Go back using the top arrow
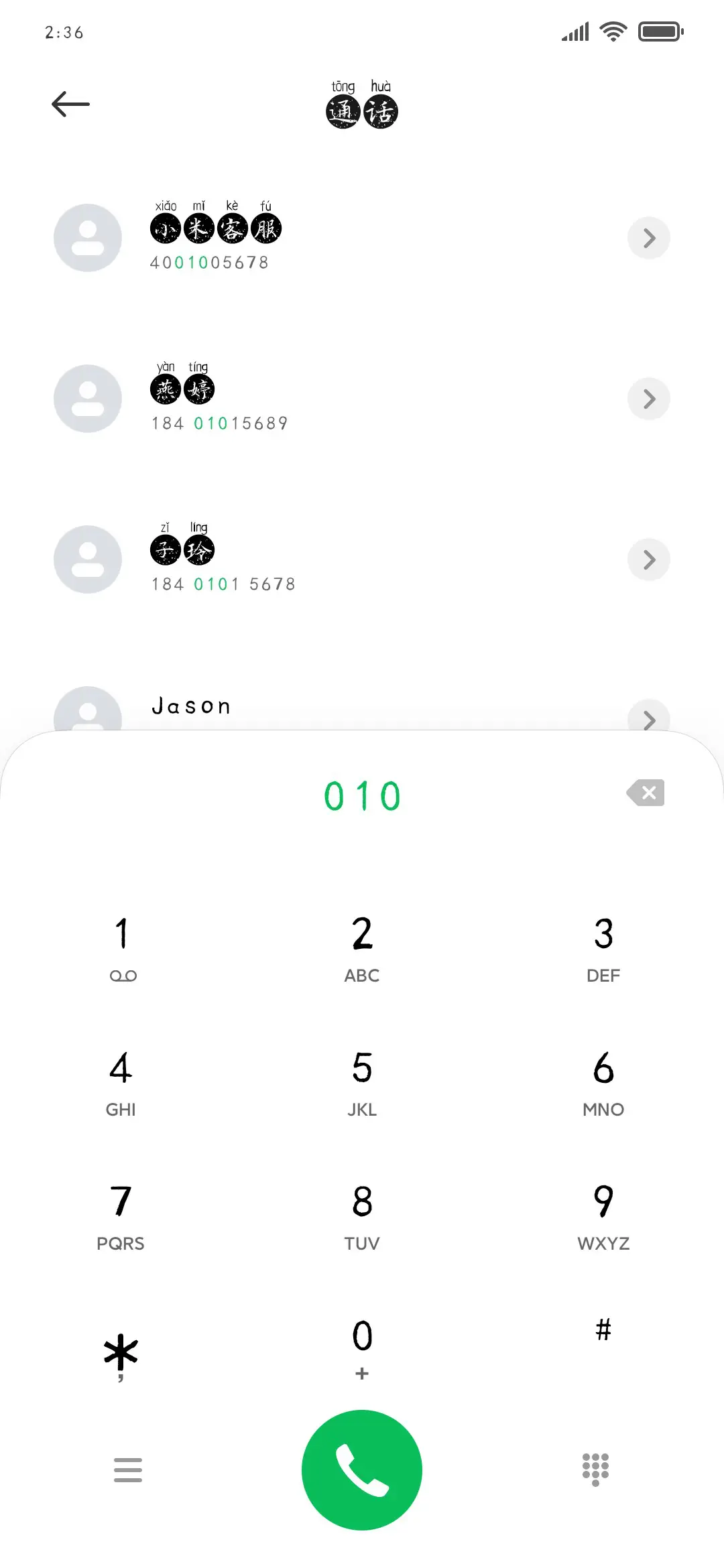Image resolution: width=724 pixels, height=1568 pixels. click(70, 104)
